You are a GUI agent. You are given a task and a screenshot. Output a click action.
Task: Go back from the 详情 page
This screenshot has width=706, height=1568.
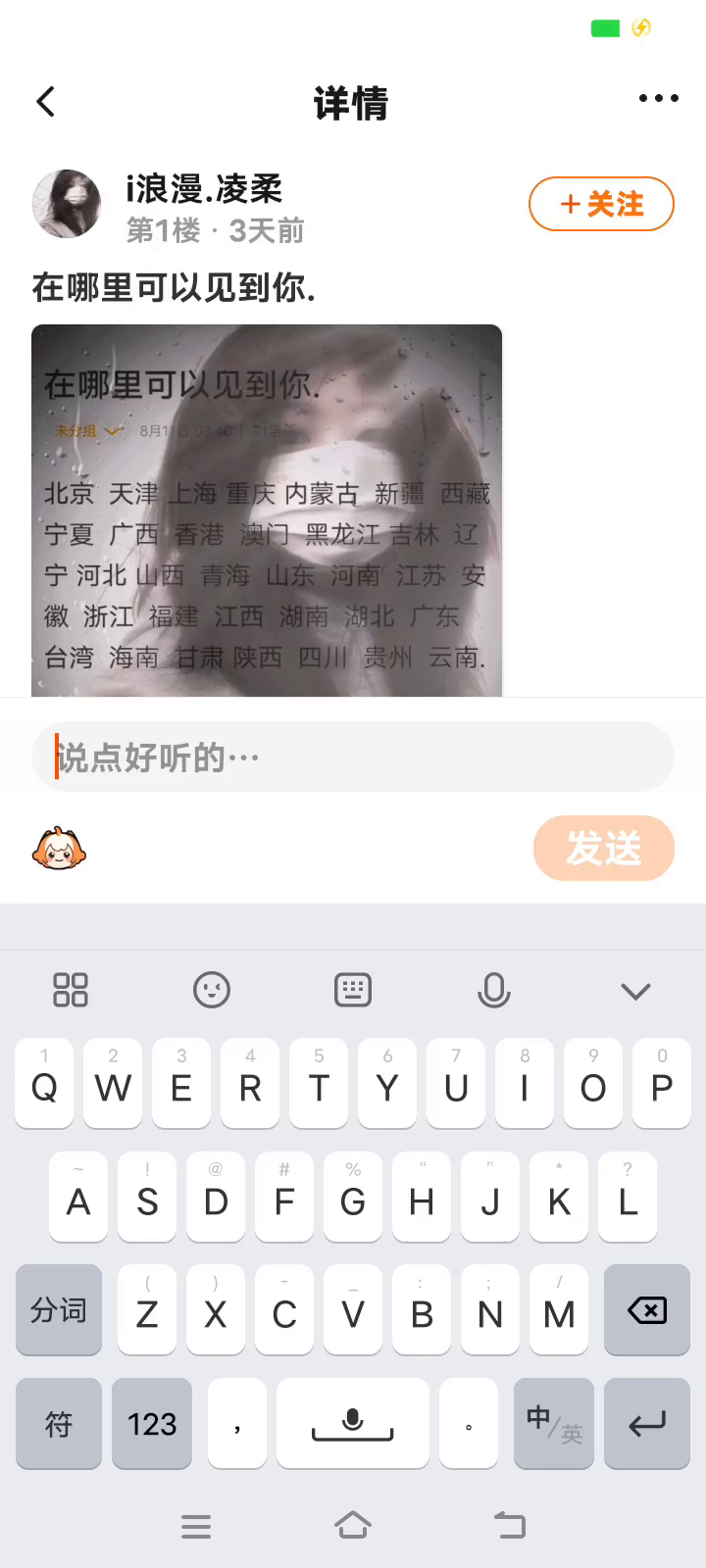tap(46, 102)
